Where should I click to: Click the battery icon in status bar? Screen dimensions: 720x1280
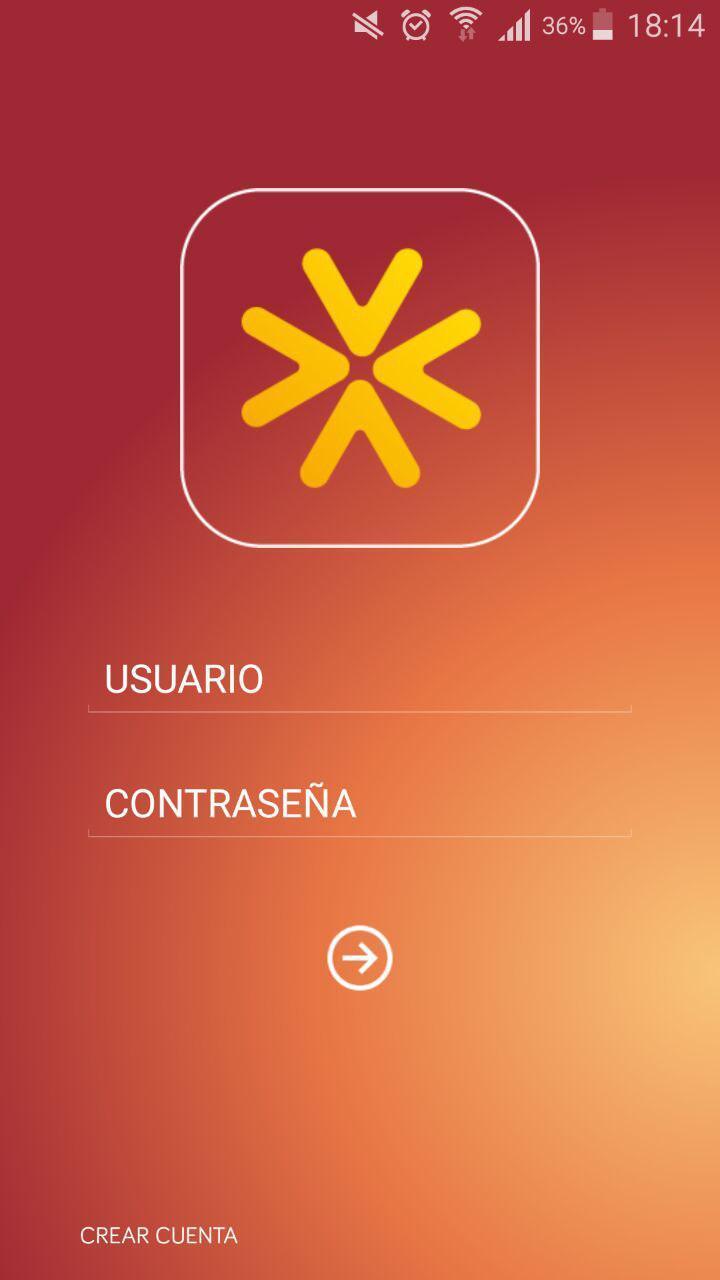click(x=601, y=23)
